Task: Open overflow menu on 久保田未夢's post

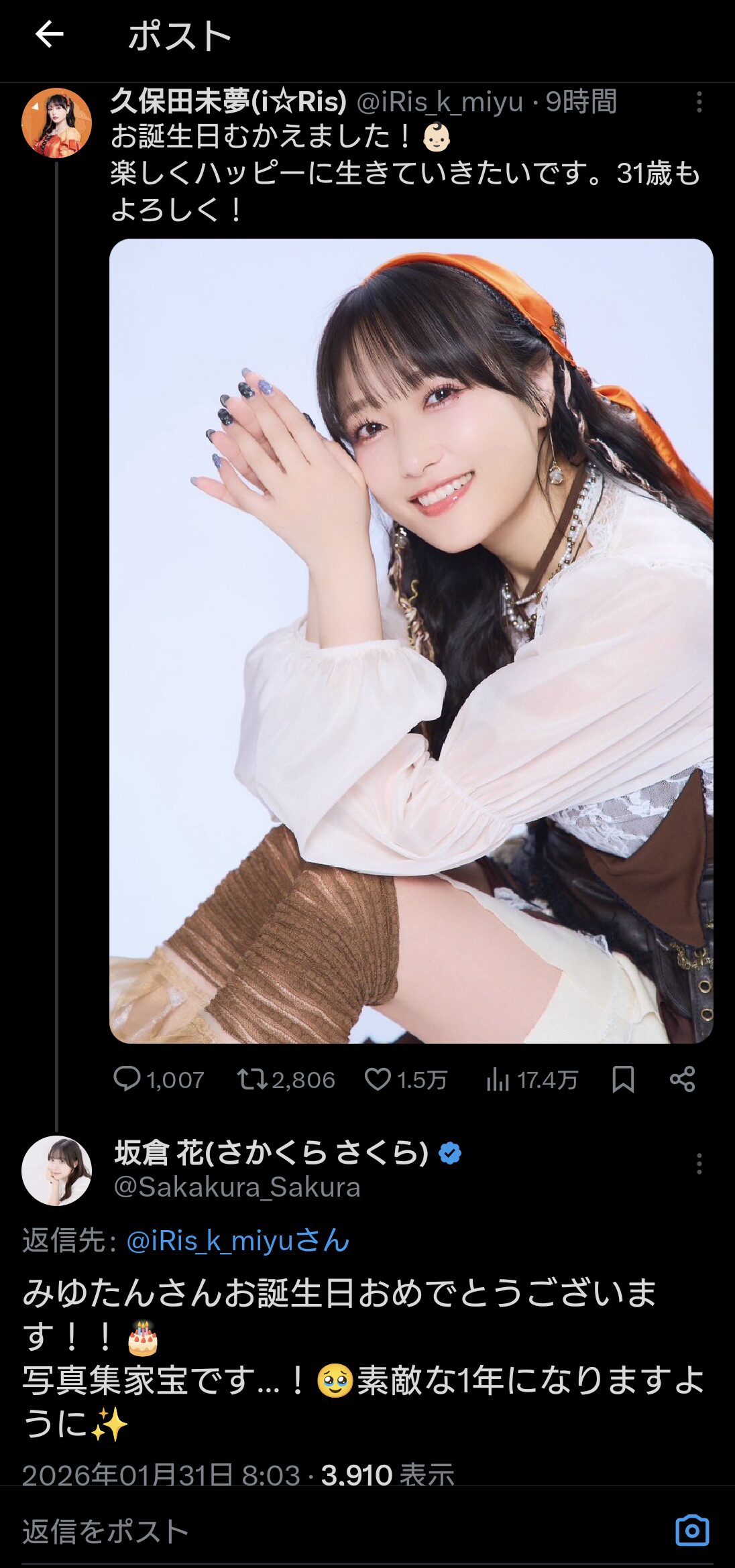Action: pos(699,102)
